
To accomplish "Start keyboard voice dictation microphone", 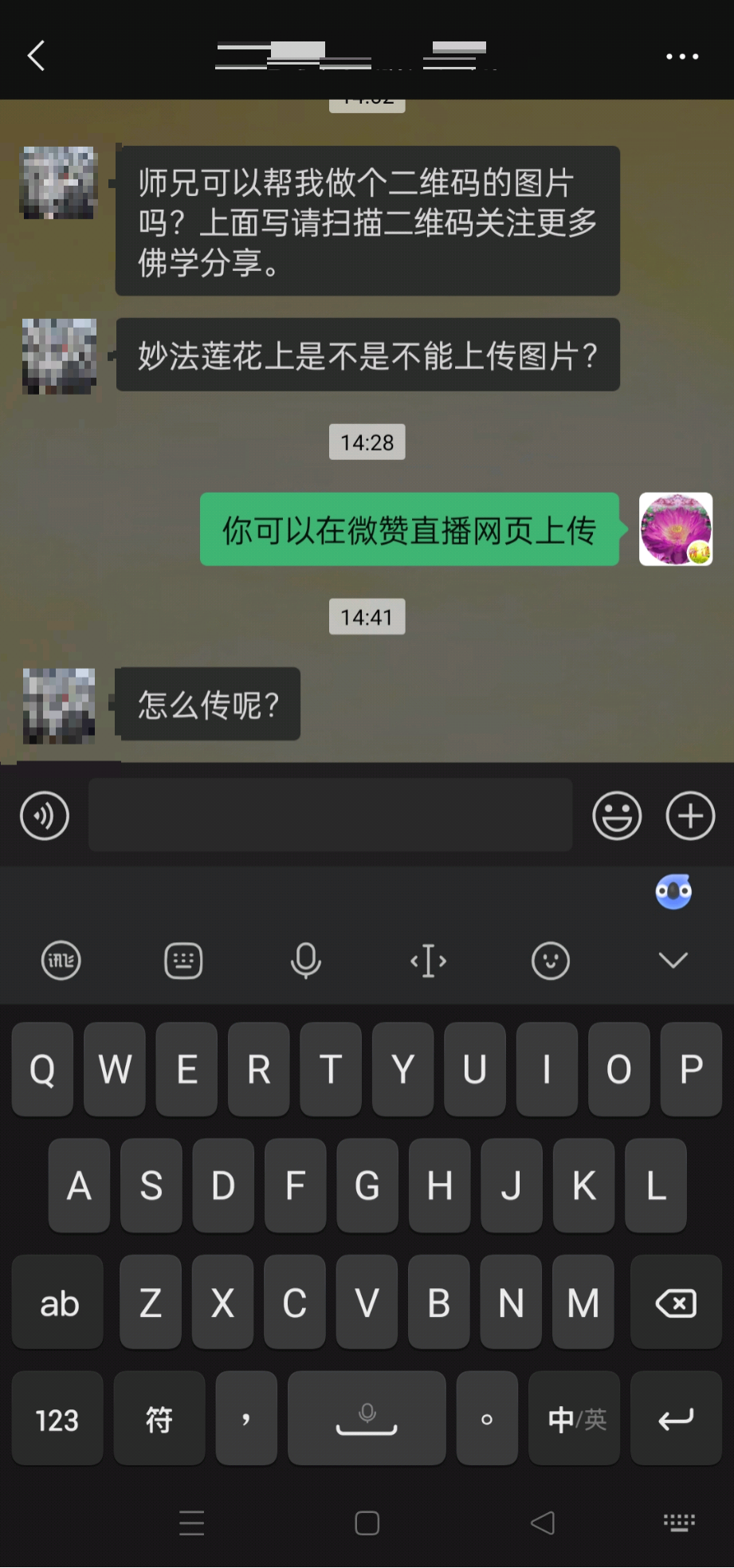I will pos(305,961).
